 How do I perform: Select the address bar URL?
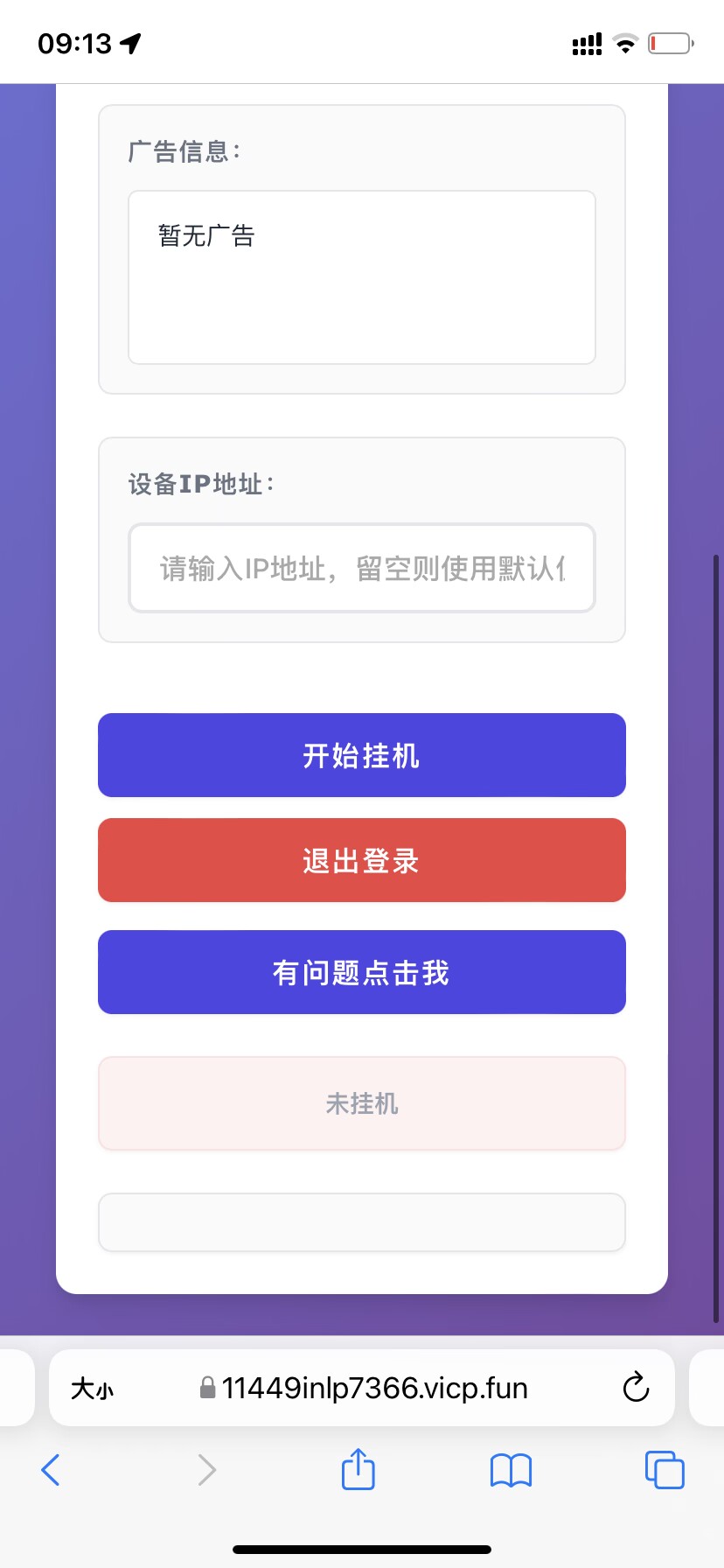[x=374, y=1389]
